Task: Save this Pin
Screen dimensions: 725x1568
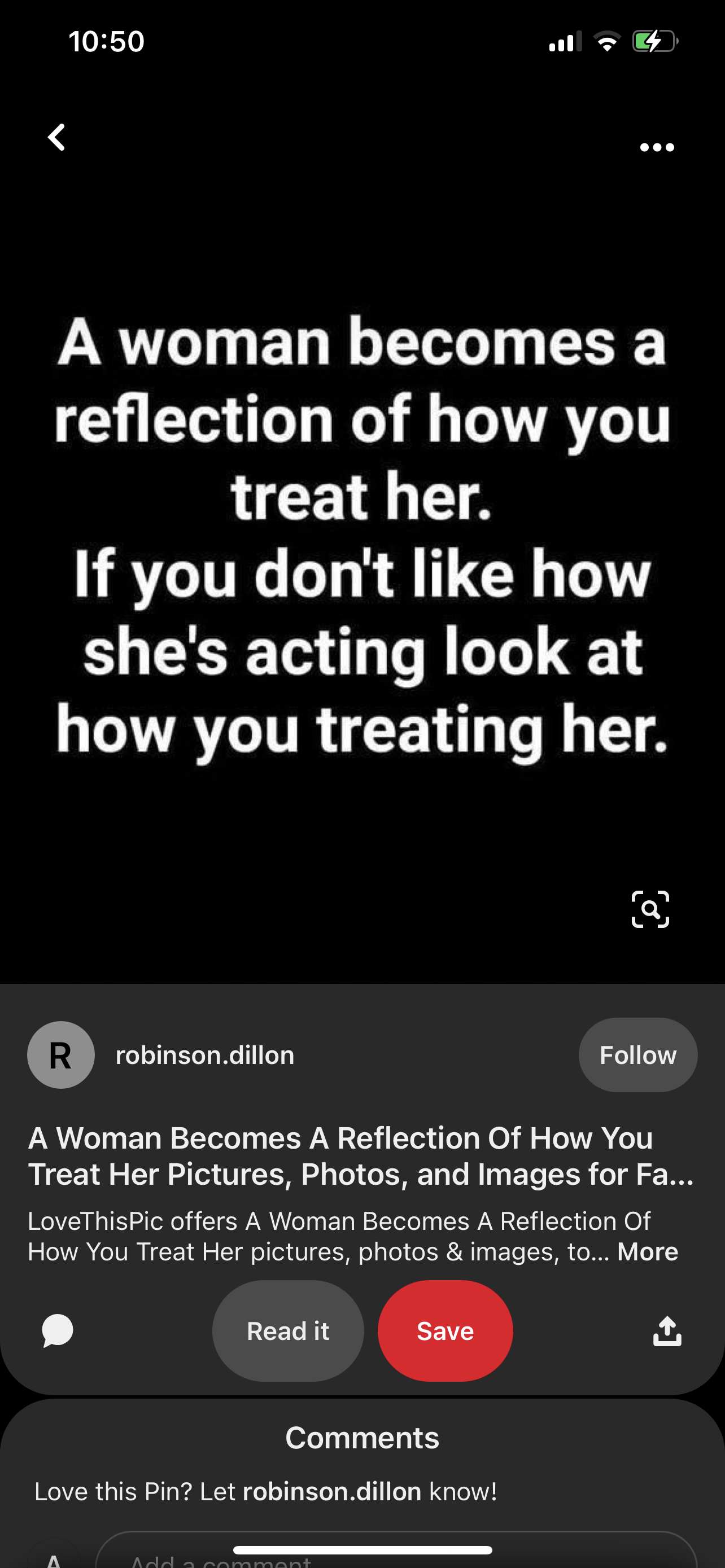Action: coord(445,1331)
